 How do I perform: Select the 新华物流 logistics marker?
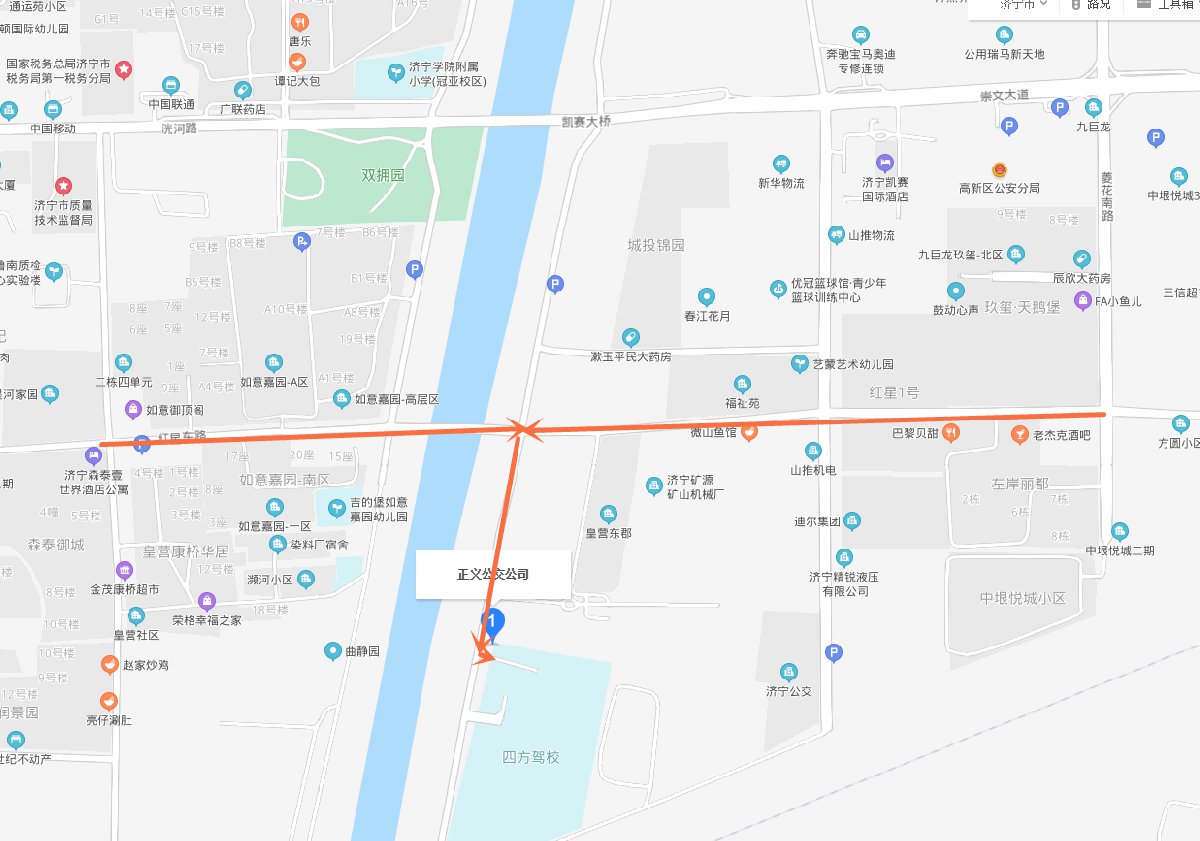point(781,164)
